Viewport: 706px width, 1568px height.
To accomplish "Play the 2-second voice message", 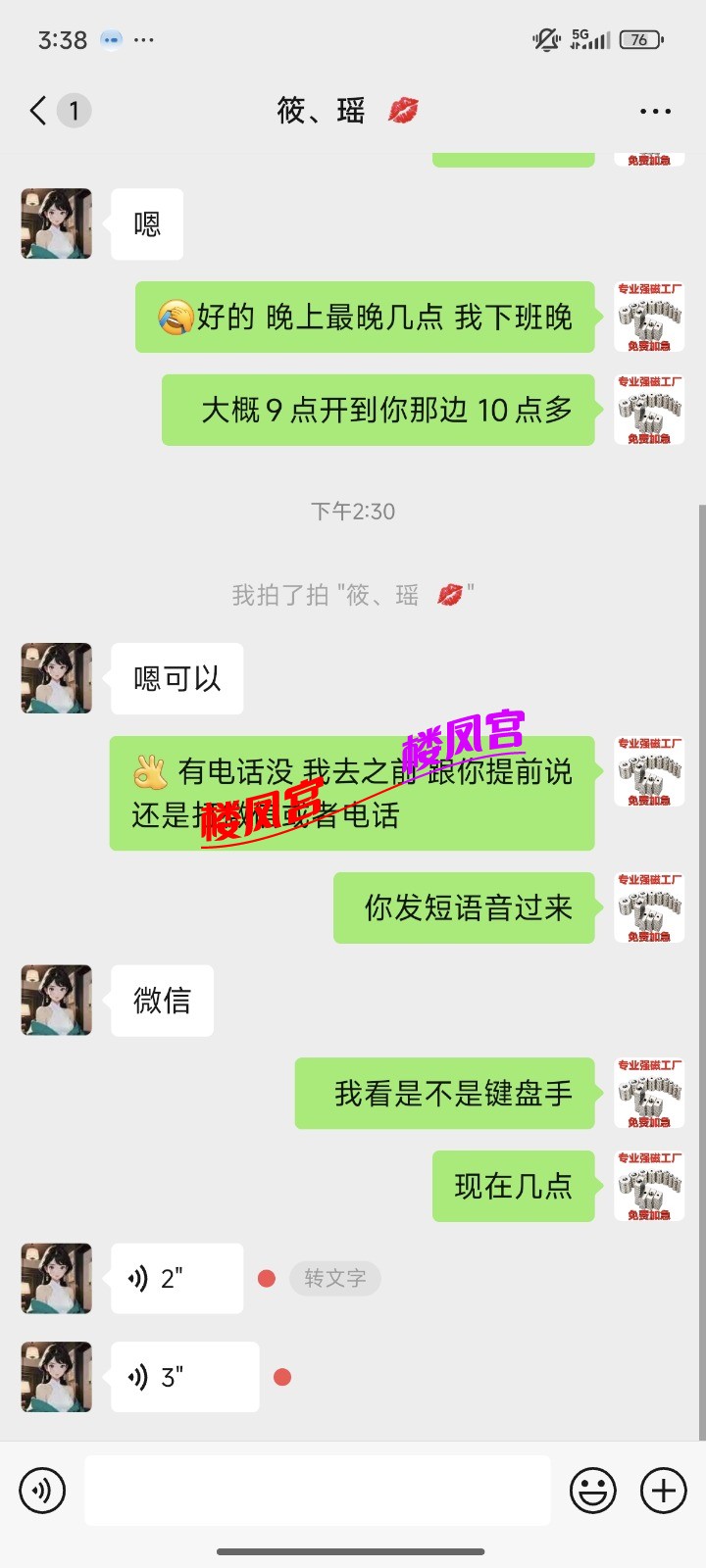I will coord(175,1278).
